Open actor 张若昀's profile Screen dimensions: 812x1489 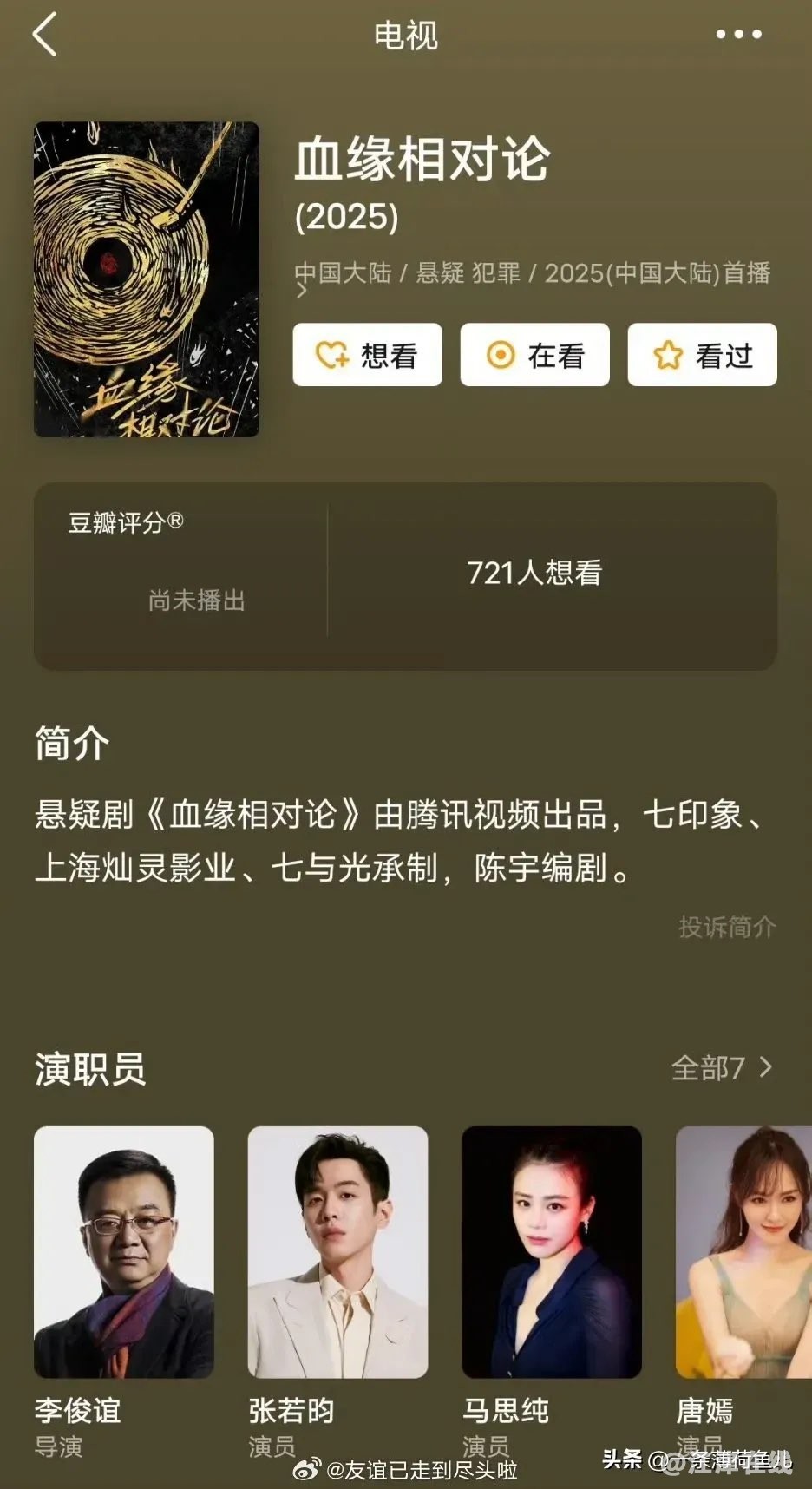pos(337,1252)
